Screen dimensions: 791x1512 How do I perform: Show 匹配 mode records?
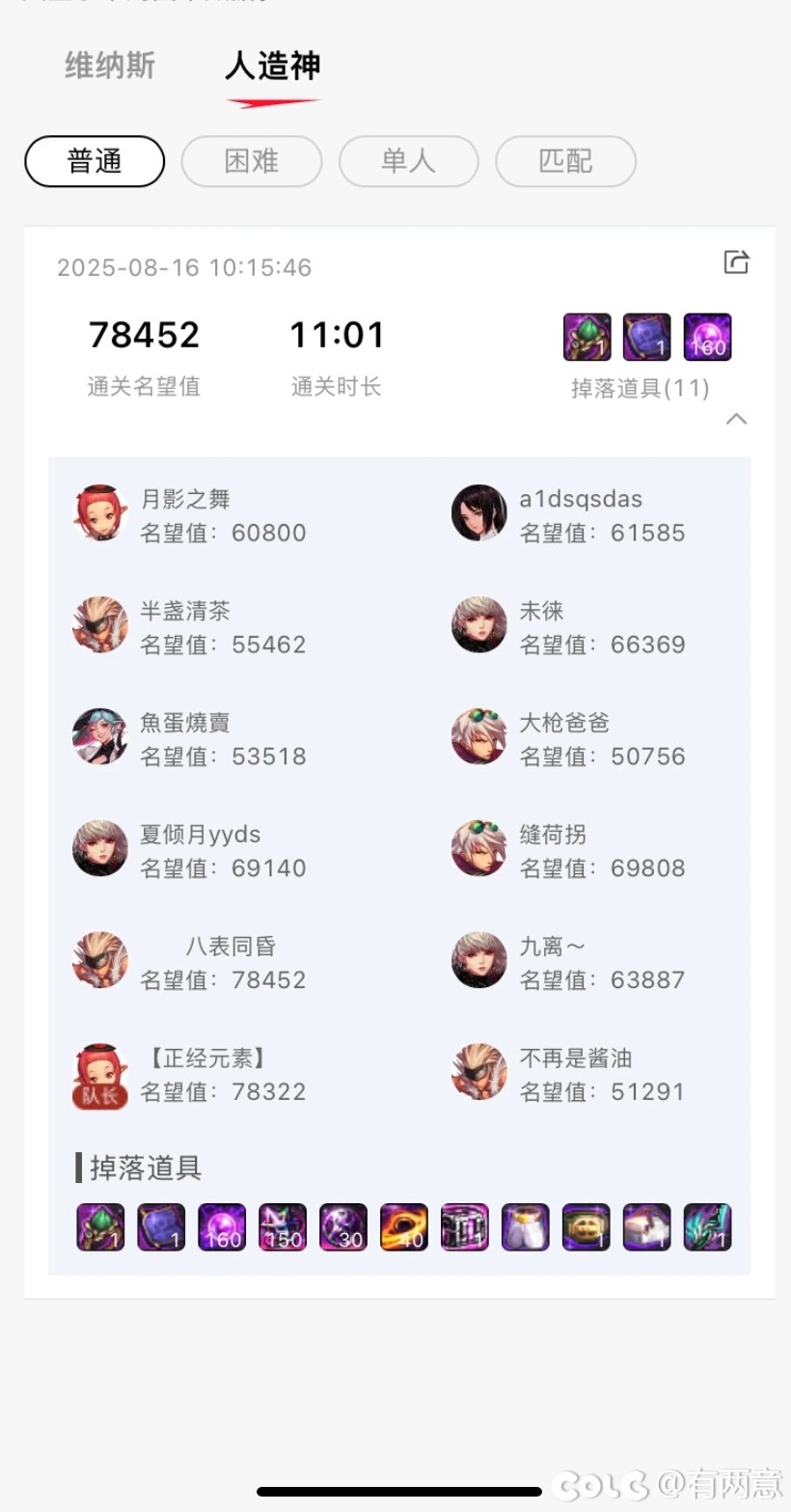pyautogui.click(x=565, y=161)
